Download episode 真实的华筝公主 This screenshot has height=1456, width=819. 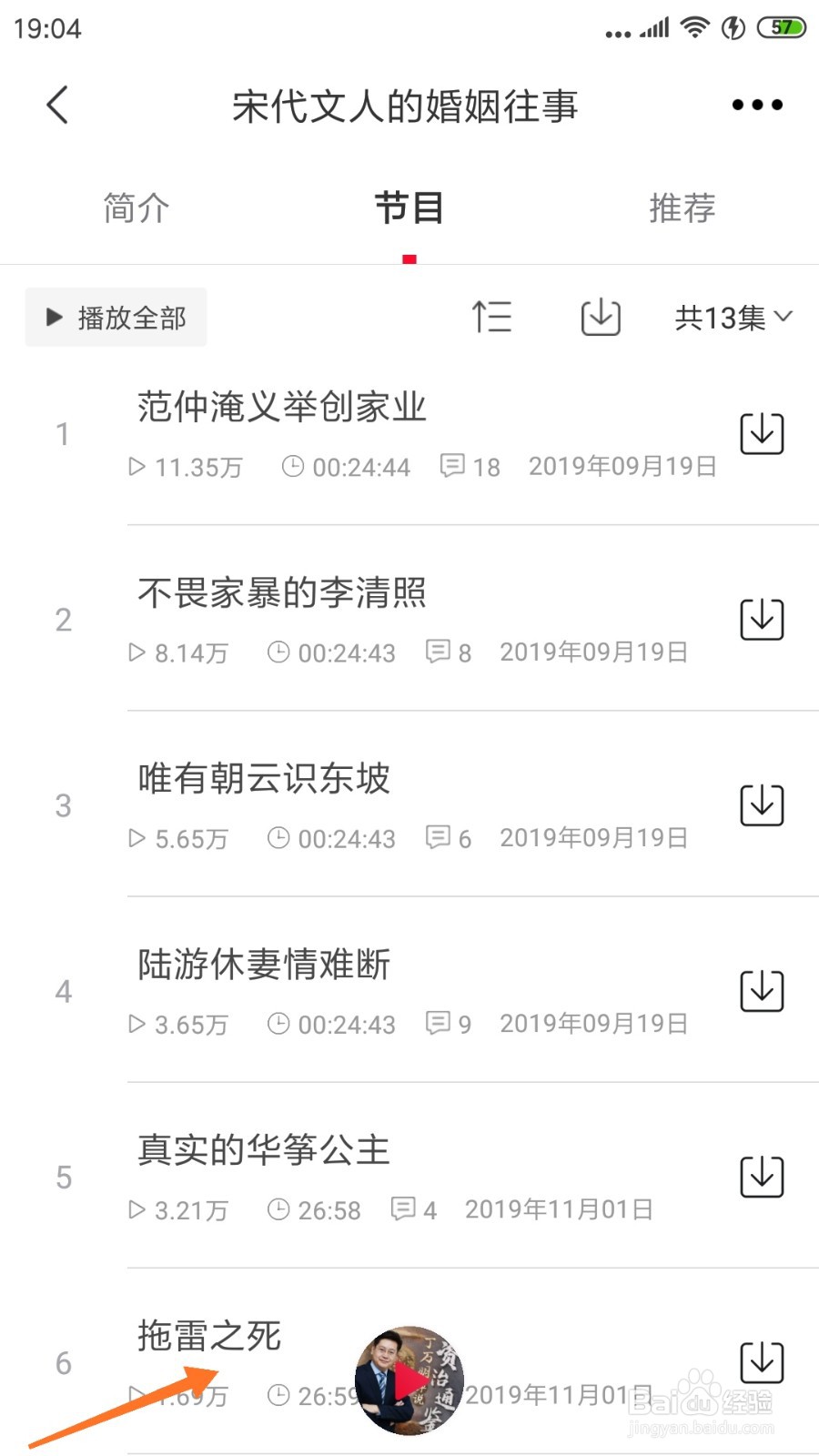[762, 1177]
